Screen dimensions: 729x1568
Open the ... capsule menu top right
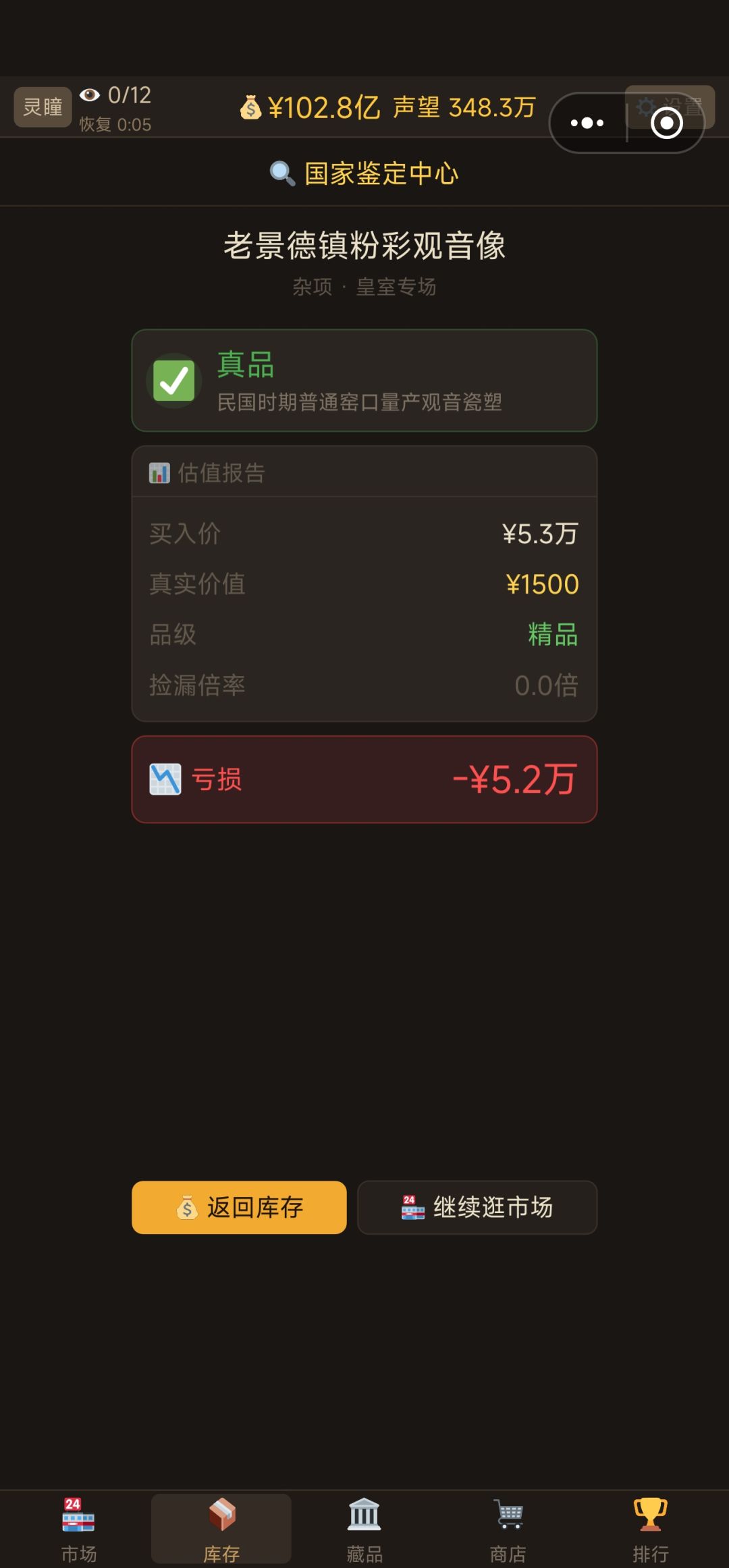pyautogui.click(x=586, y=122)
